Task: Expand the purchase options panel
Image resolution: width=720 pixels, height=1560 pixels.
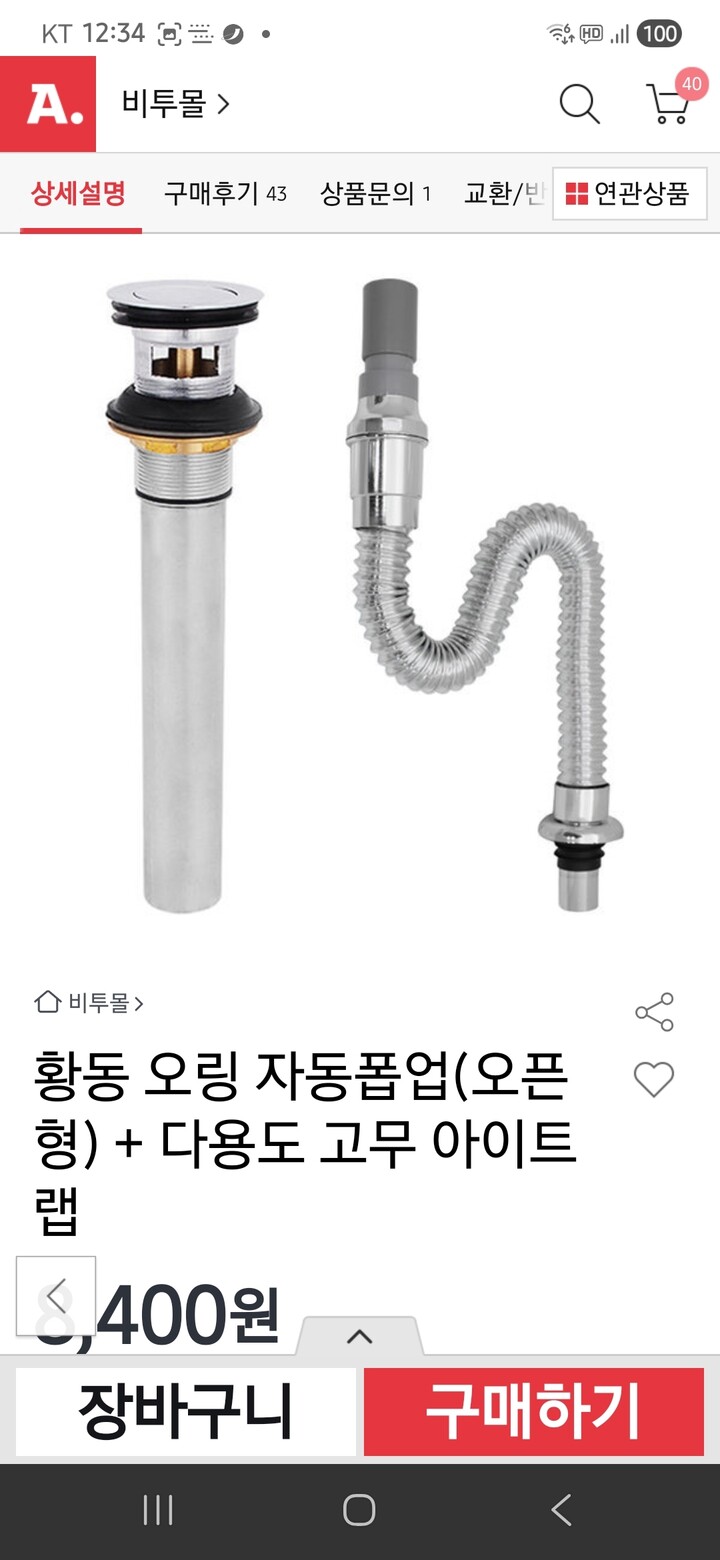Action: click(359, 1336)
